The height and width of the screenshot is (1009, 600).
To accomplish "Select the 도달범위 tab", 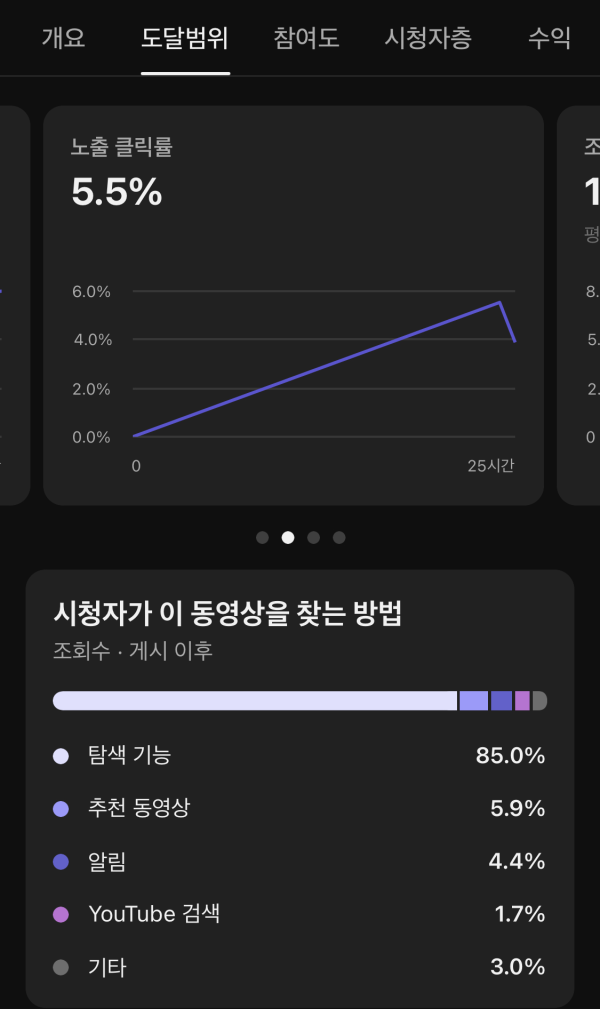I will (x=185, y=39).
